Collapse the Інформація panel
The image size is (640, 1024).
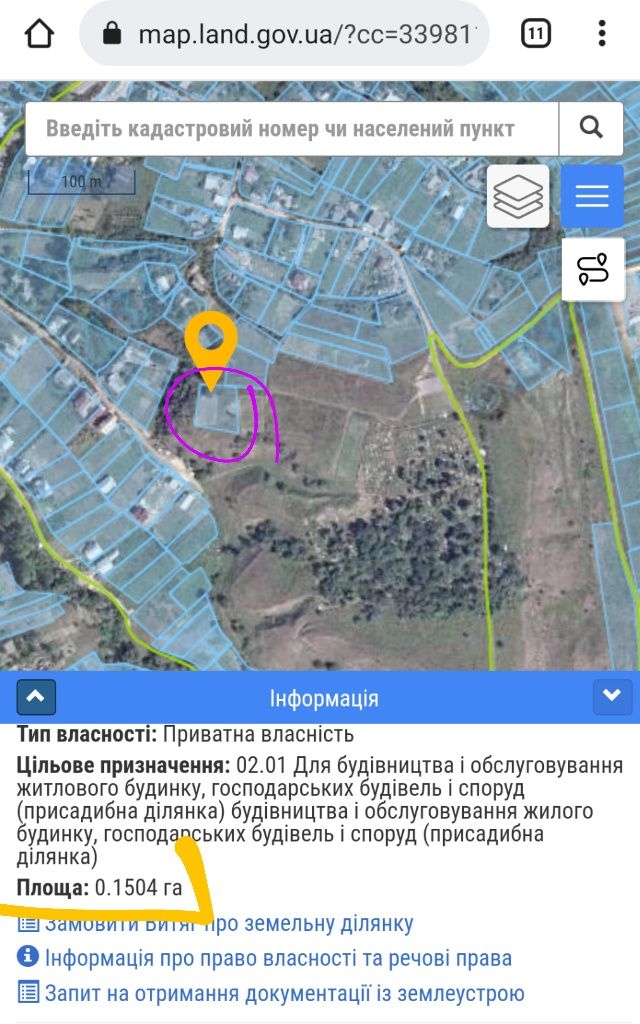[612, 696]
